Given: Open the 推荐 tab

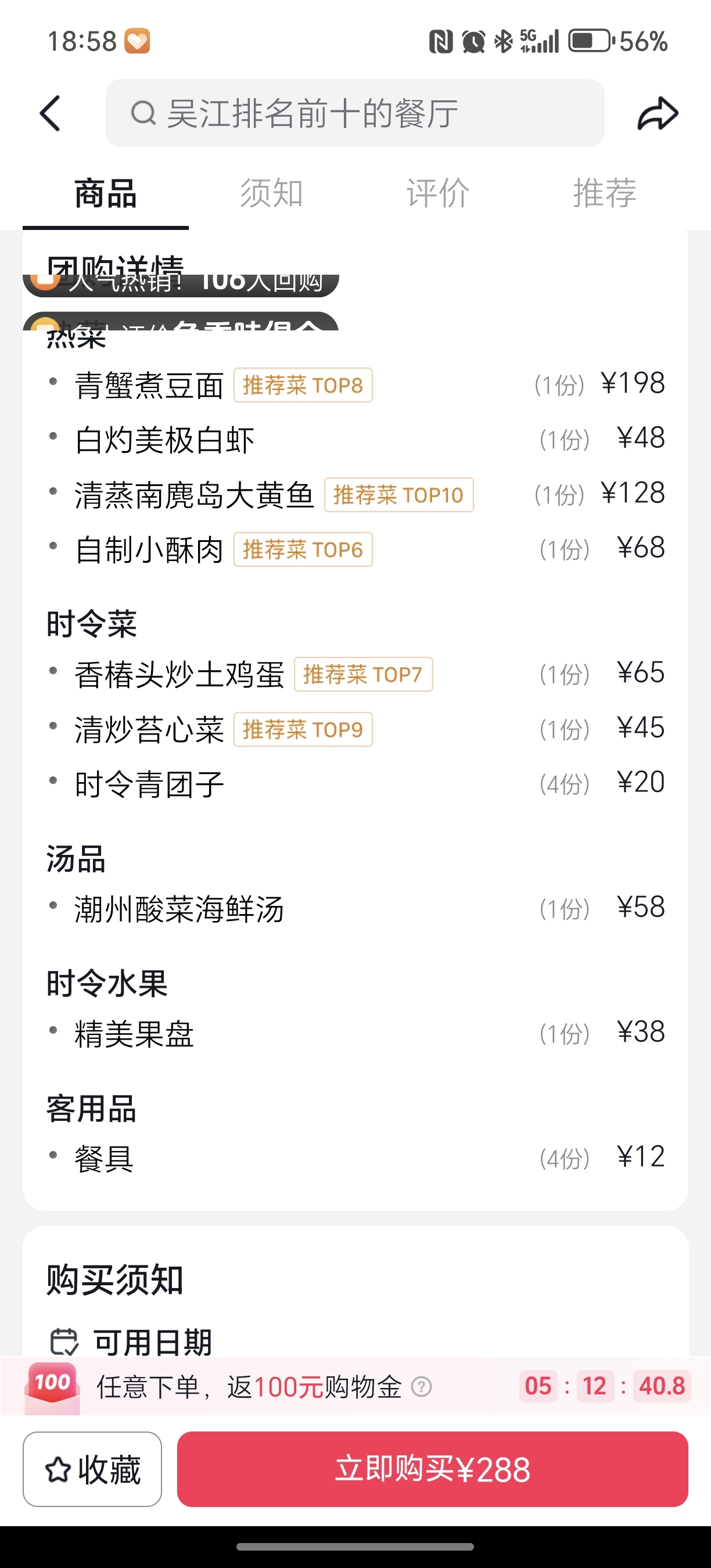Looking at the screenshot, I should [605, 193].
